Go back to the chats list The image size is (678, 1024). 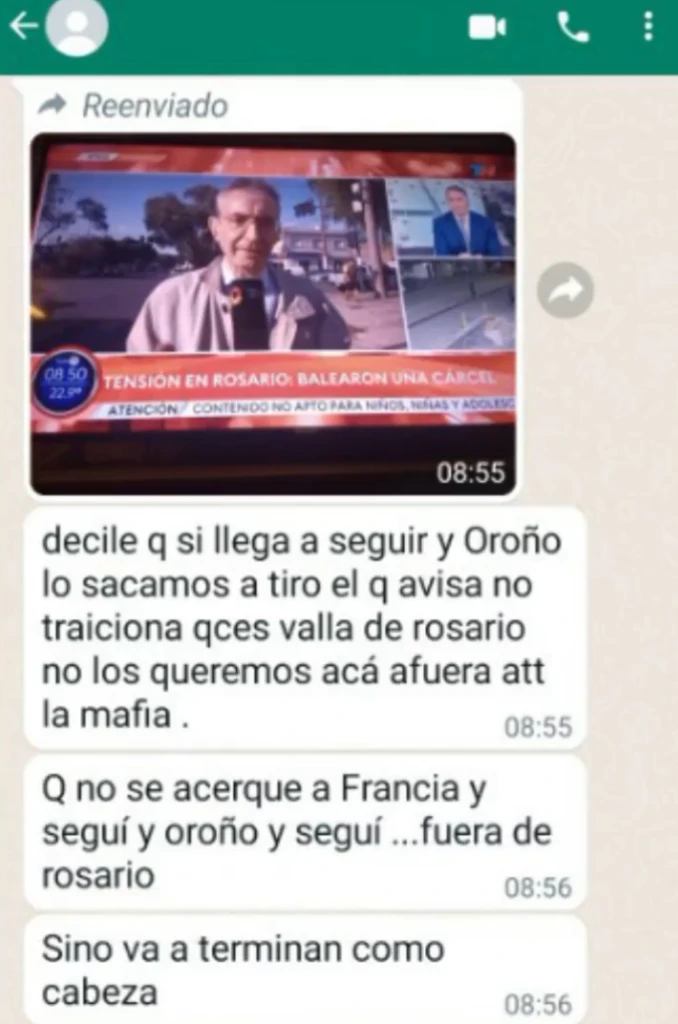click(21, 27)
